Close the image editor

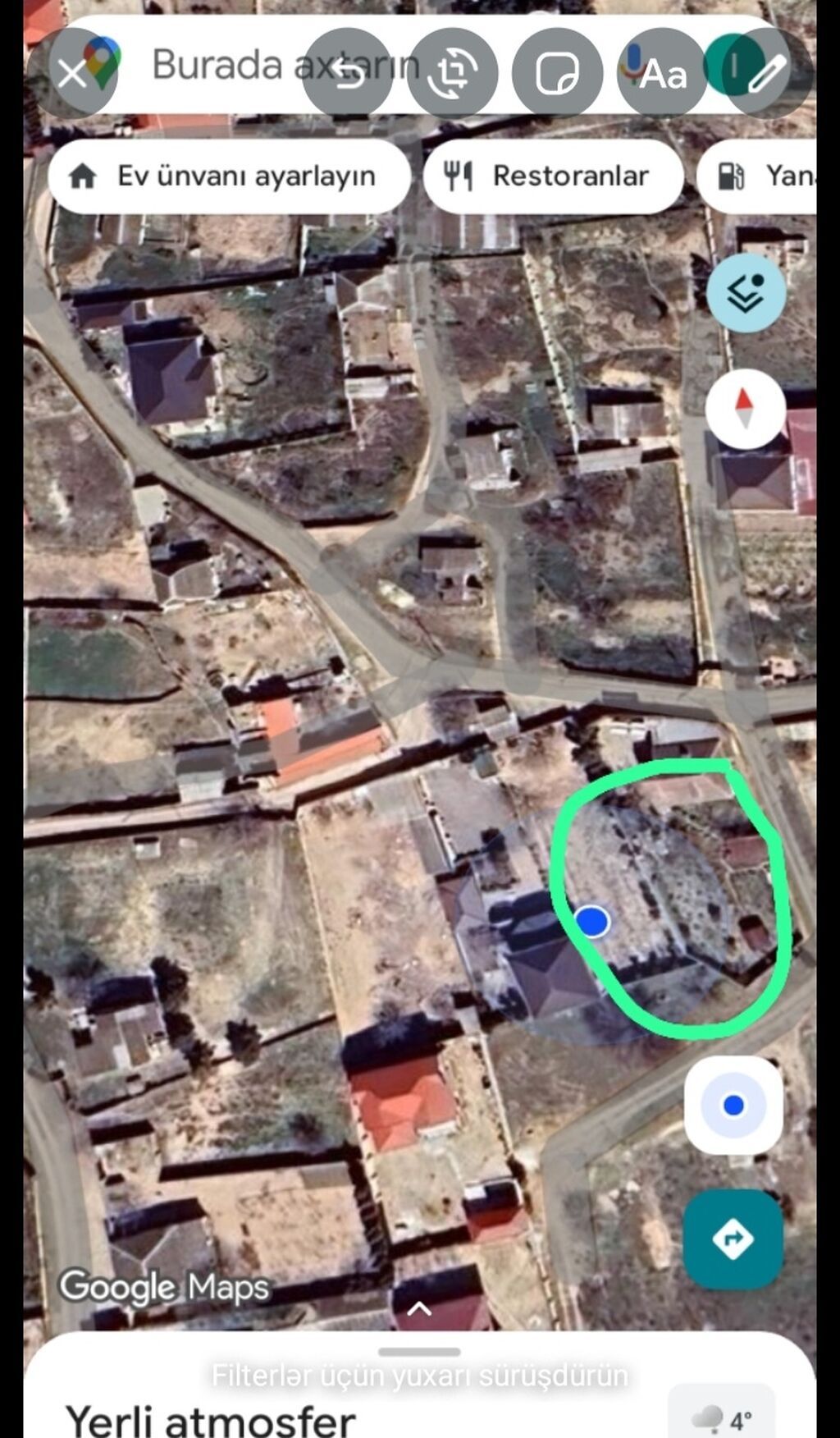pos(71,74)
